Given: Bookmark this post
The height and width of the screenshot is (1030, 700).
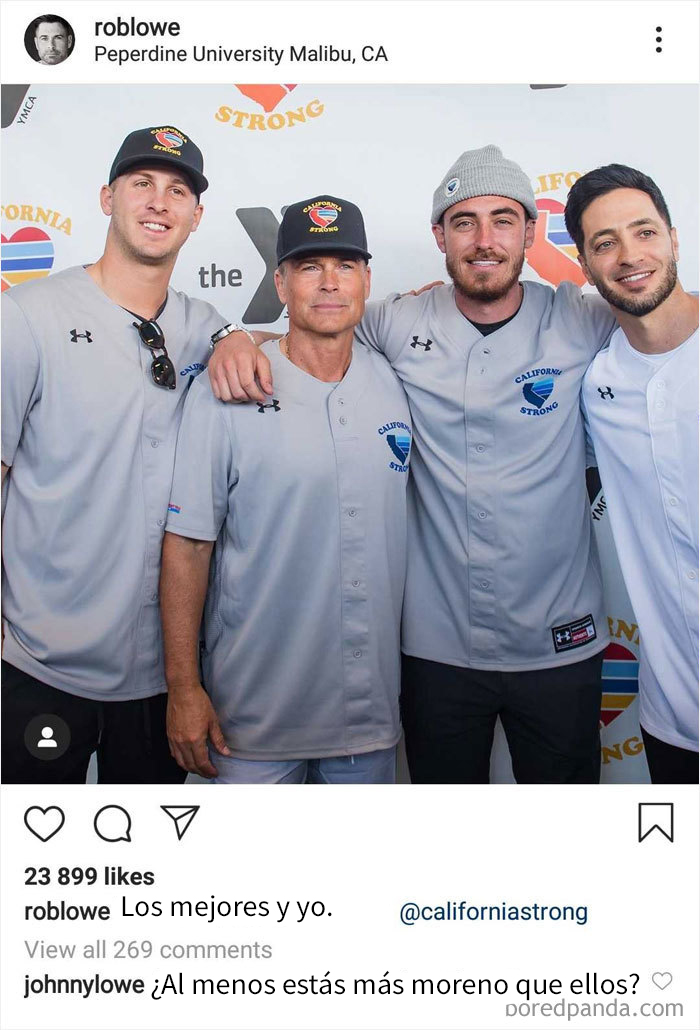Looking at the screenshot, I should click(x=655, y=822).
